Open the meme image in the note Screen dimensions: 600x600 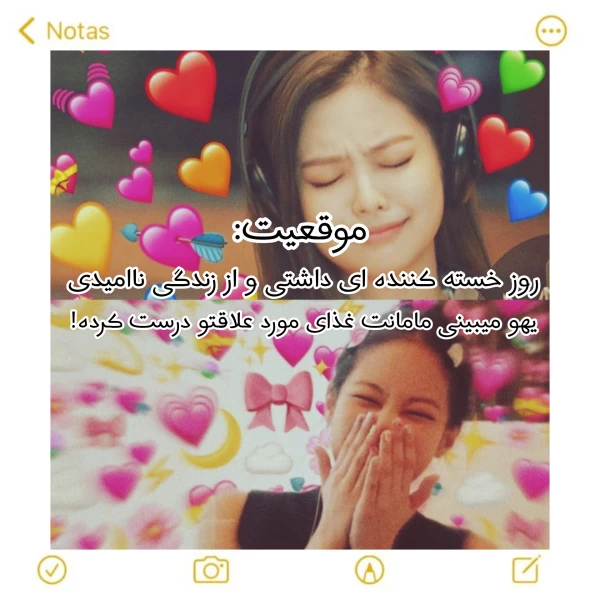[x=300, y=300]
